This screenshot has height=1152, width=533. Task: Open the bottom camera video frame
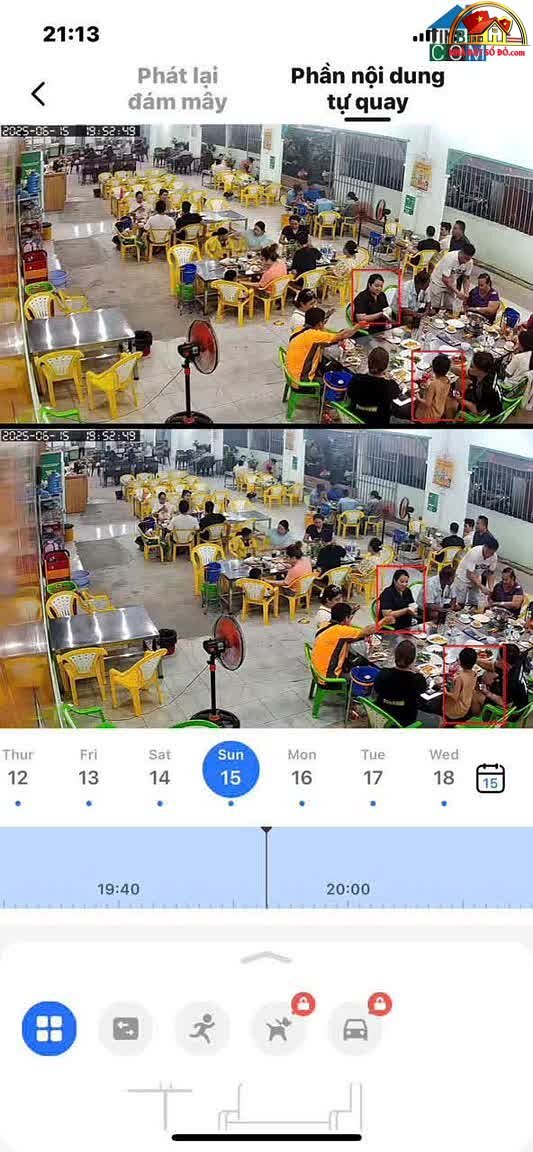click(266, 578)
